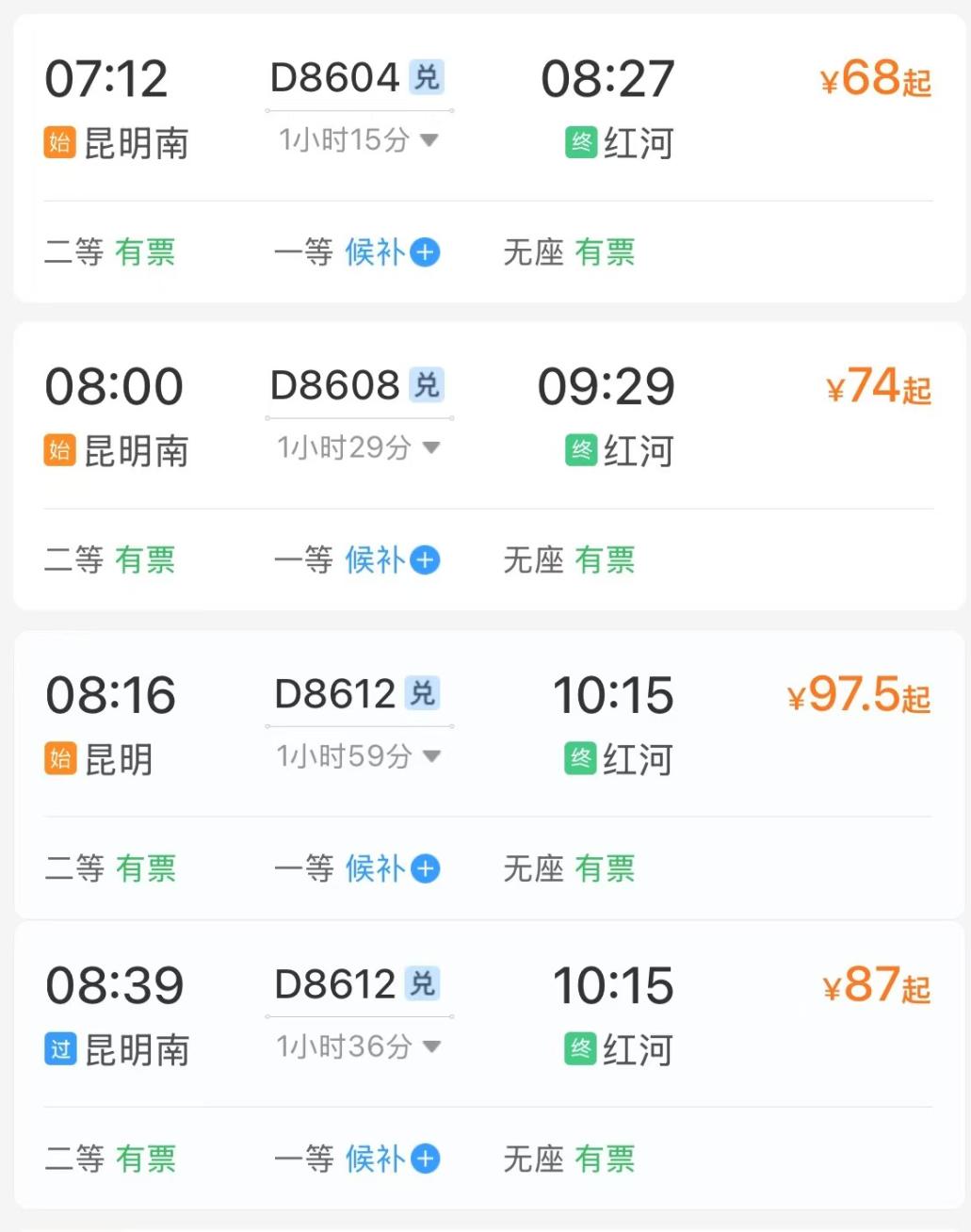Add 一等 候补 waitlist for D8604
The height and width of the screenshot is (1232, 971).
425,252
